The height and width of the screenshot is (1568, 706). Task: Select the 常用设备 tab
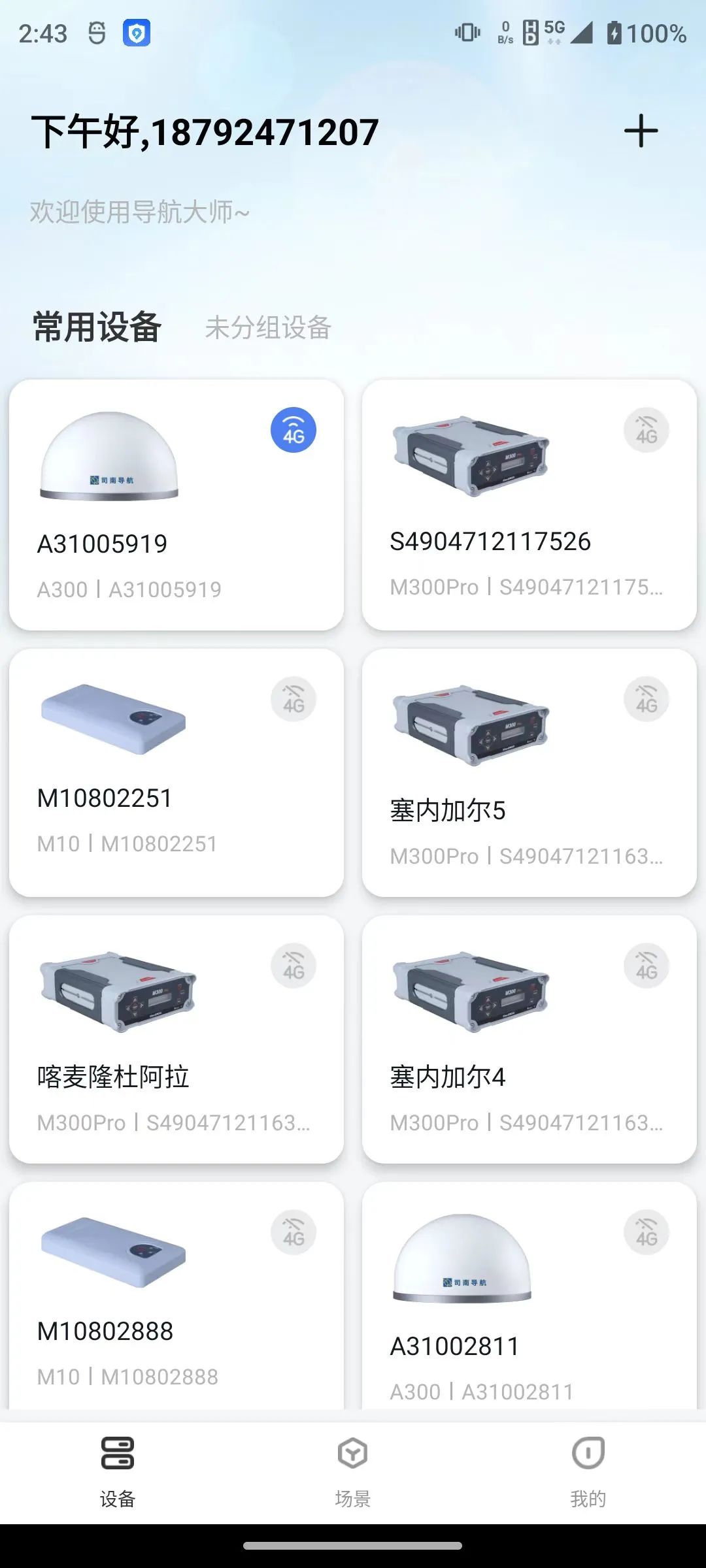[97, 327]
